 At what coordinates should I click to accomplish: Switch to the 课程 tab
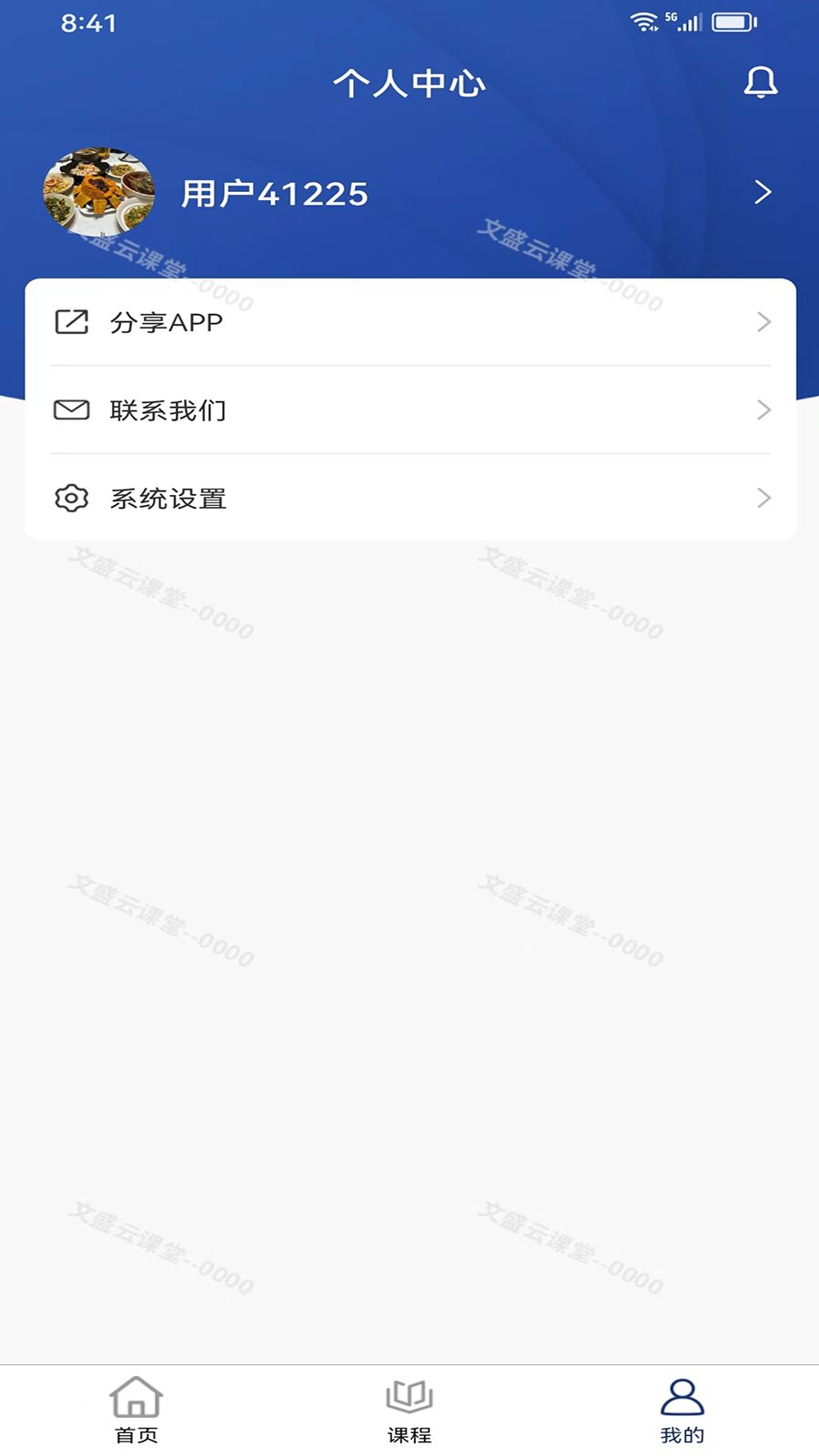409,1409
